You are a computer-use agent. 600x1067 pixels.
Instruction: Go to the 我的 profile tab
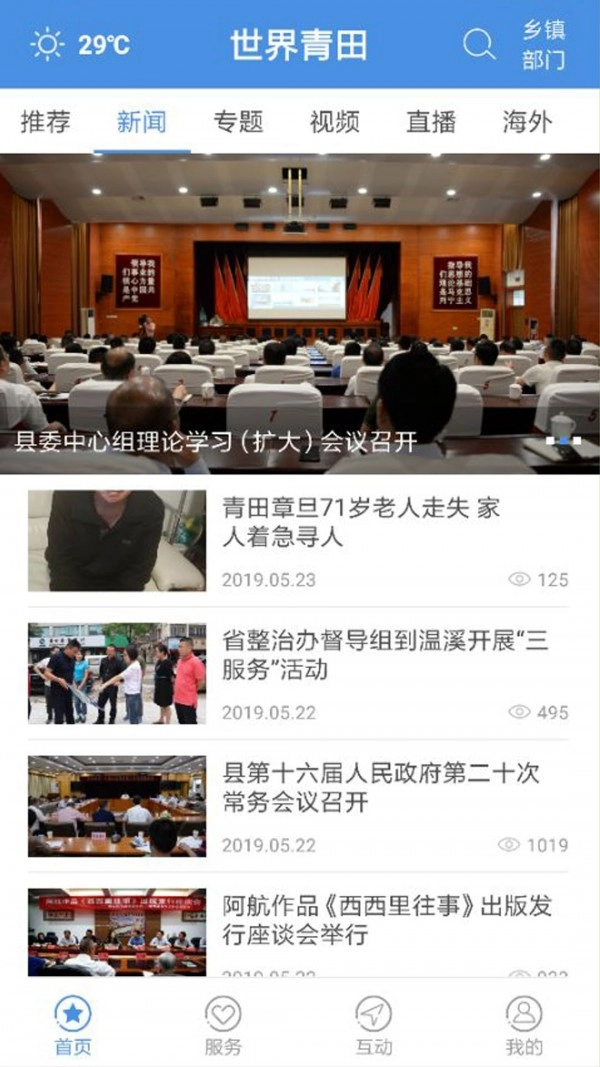524,1025
